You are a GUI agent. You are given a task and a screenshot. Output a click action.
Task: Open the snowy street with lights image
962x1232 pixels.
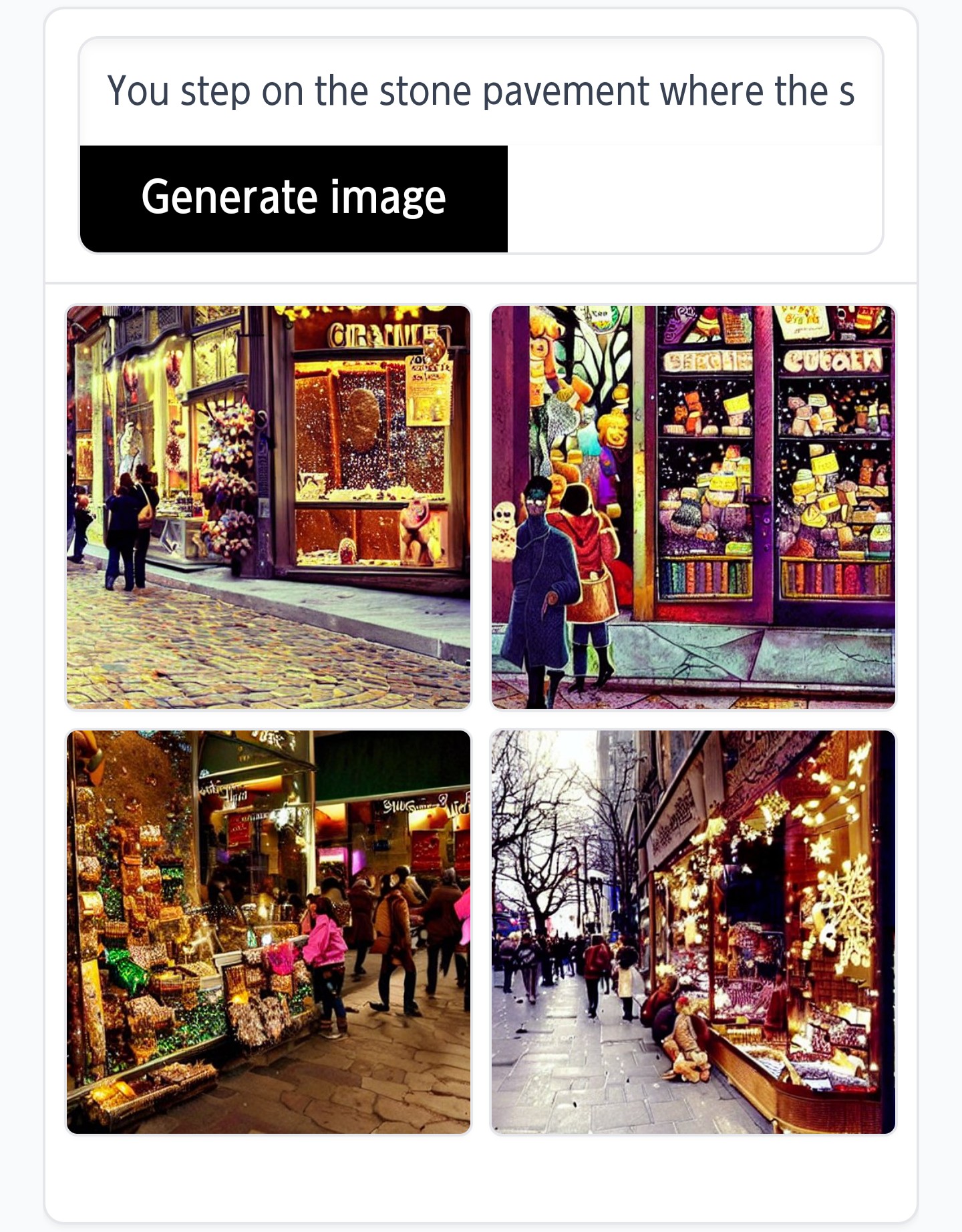pos(693,932)
